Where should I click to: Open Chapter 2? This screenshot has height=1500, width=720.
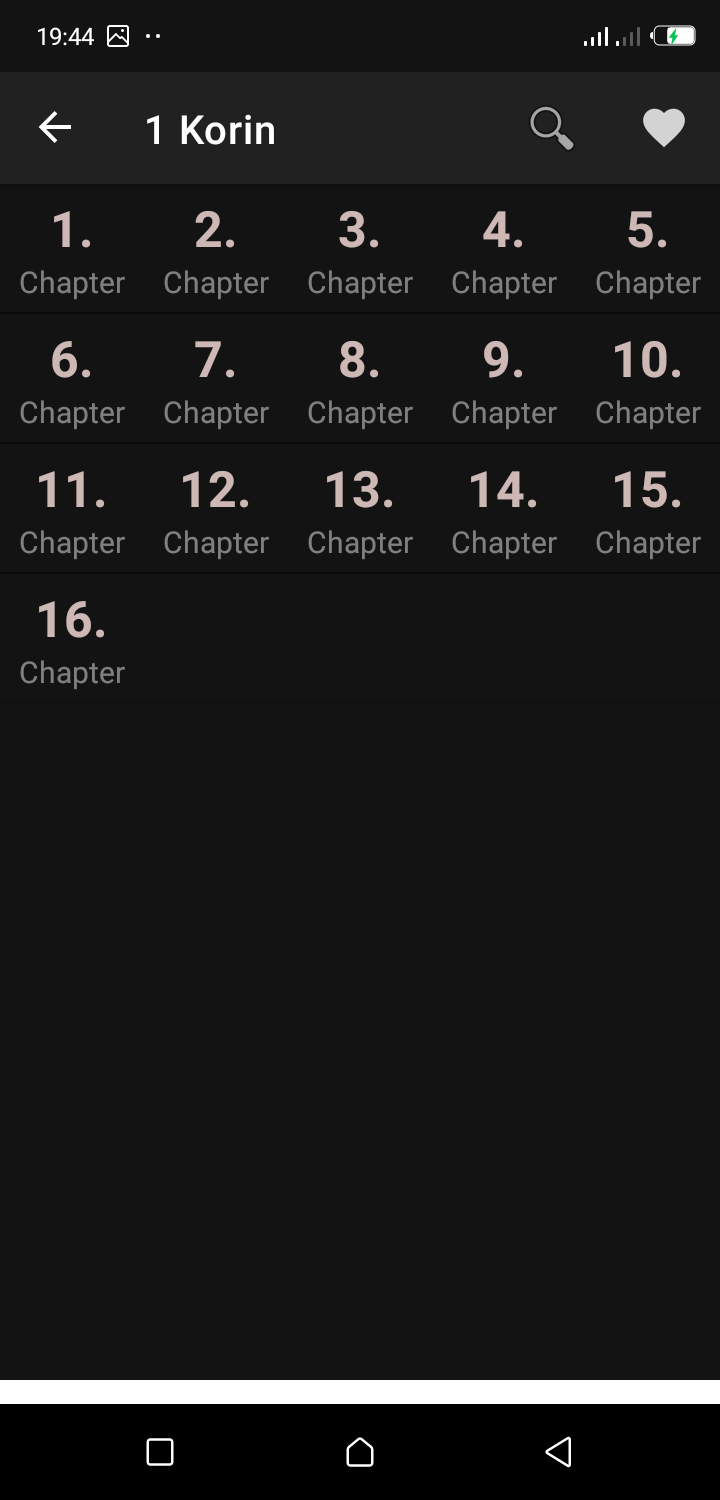coord(216,249)
